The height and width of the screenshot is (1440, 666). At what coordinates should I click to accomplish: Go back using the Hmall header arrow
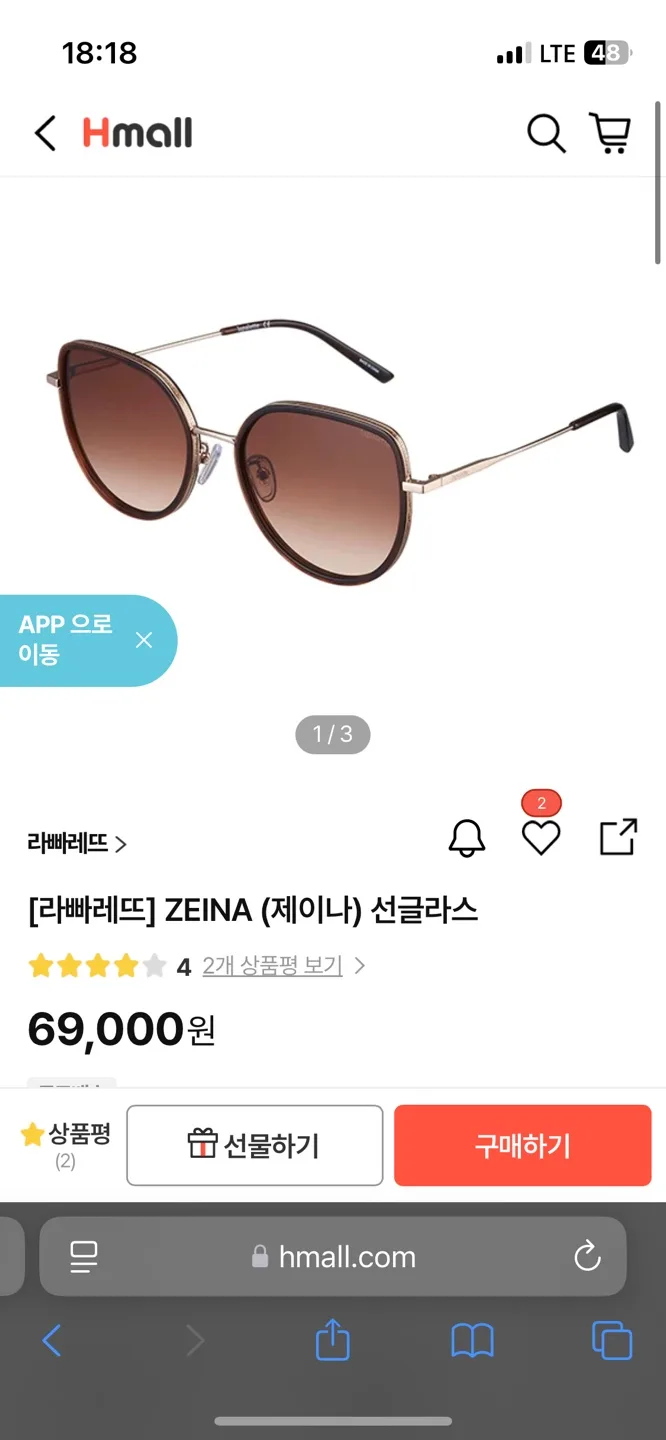pos(45,133)
